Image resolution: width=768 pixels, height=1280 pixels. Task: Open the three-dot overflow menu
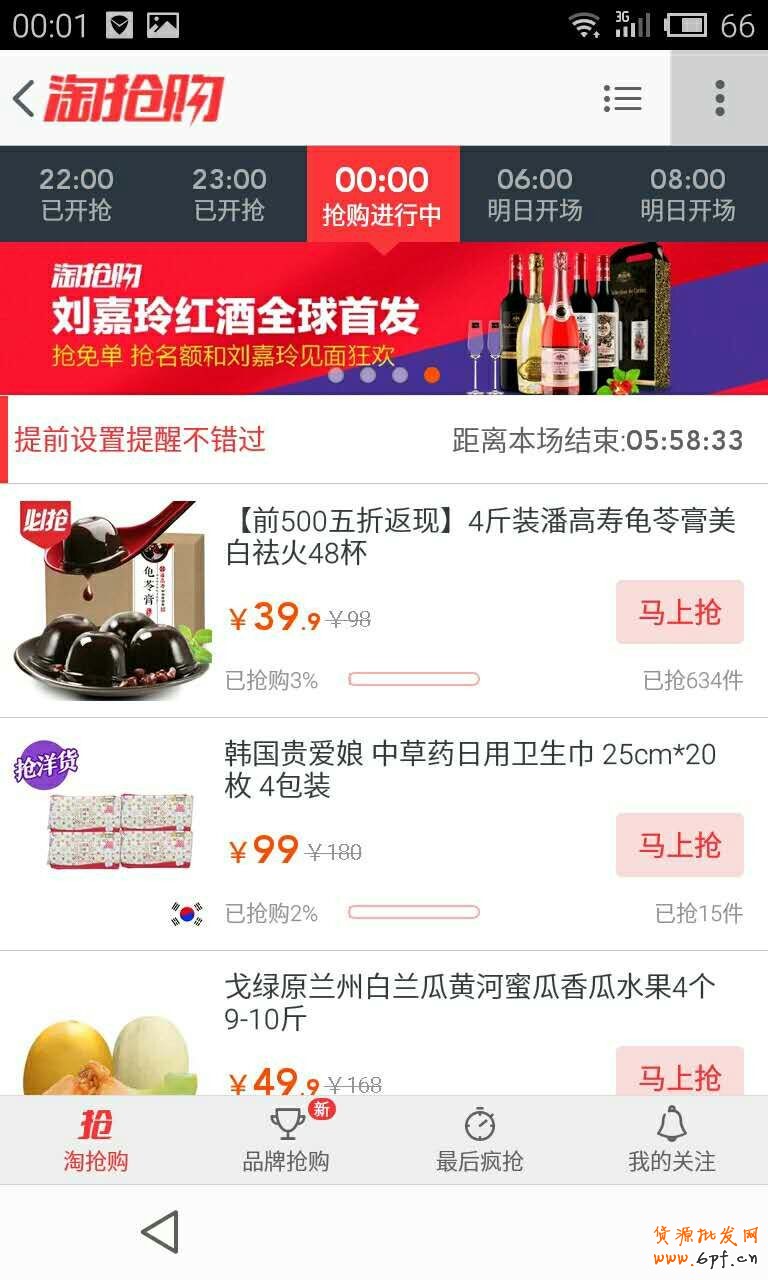click(719, 98)
